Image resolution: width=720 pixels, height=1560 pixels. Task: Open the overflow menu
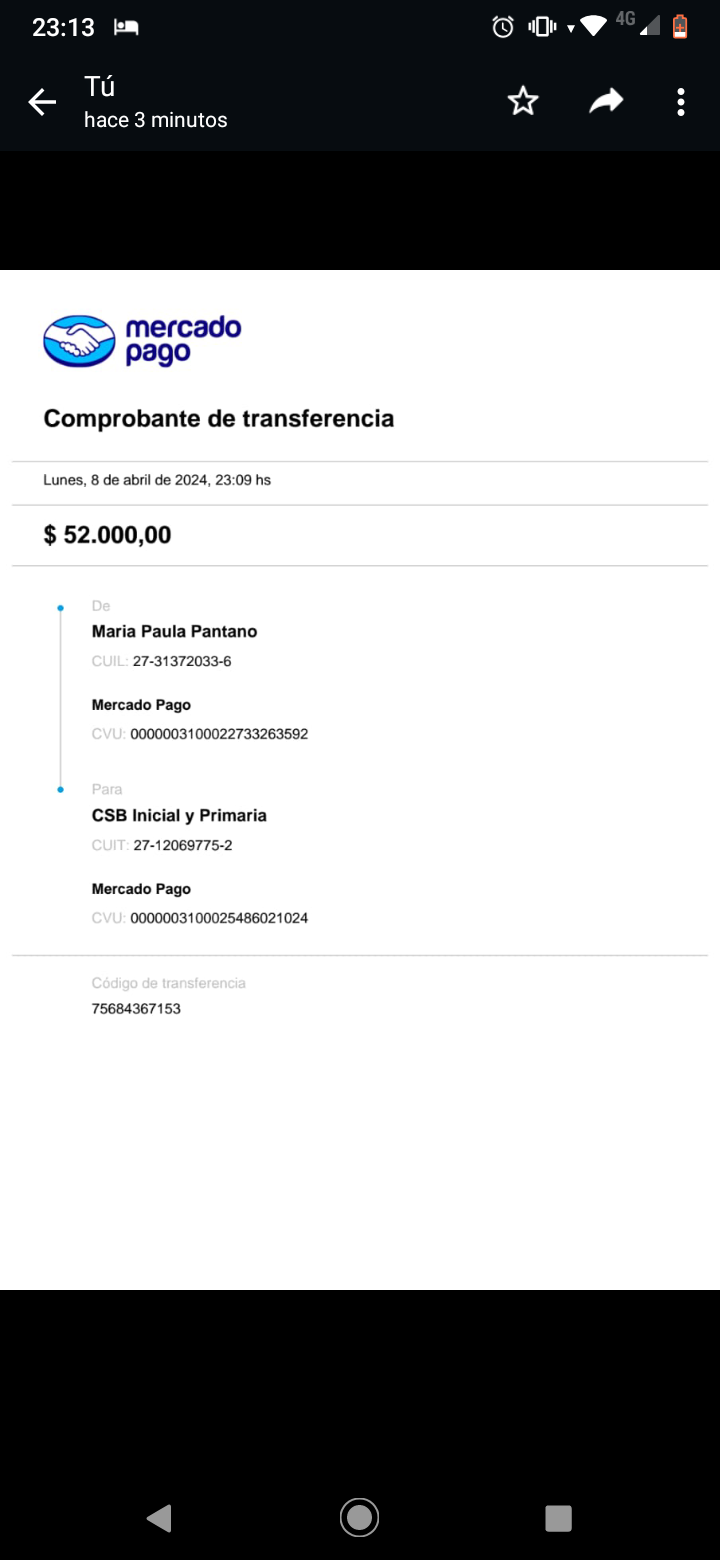[x=681, y=102]
